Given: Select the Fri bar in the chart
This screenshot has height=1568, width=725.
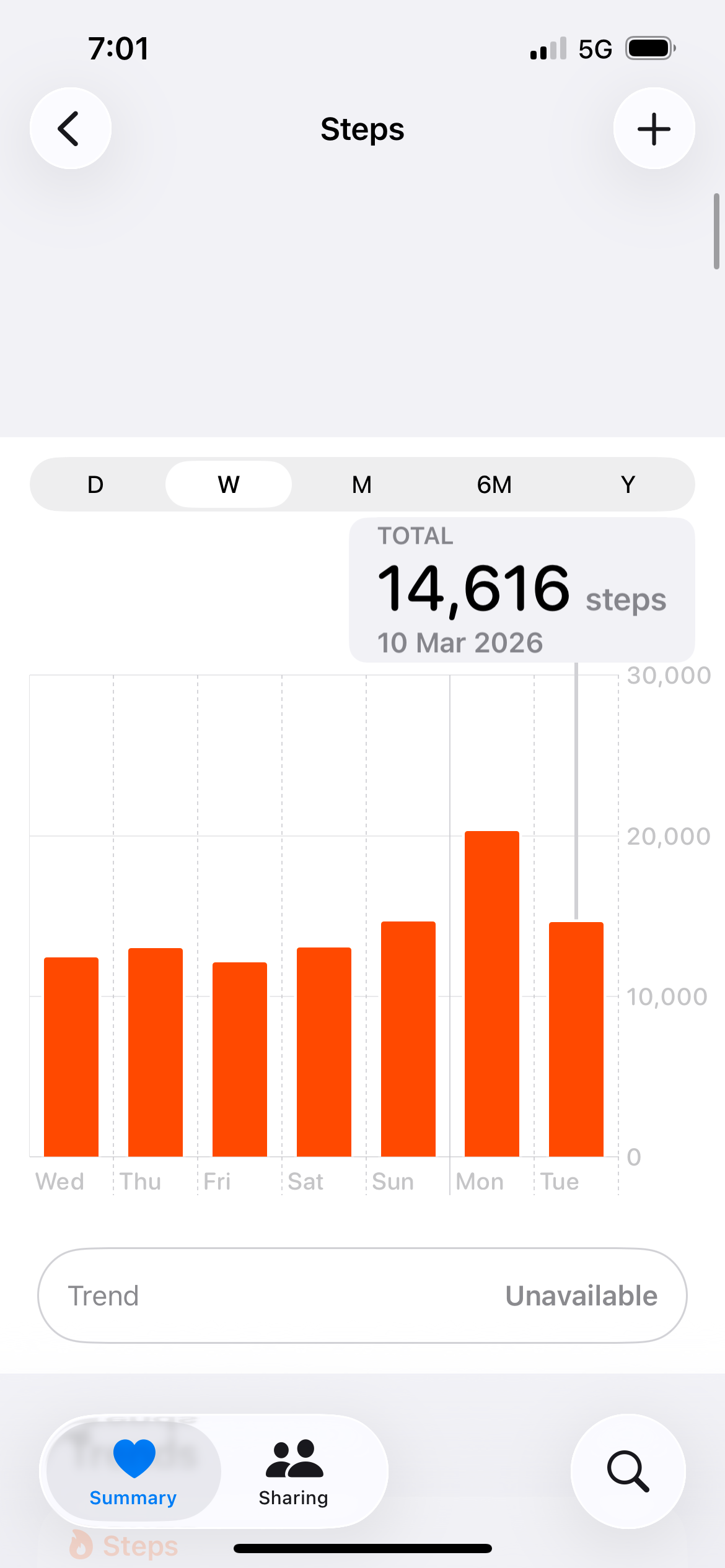Looking at the screenshot, I should tap(240, 1059).
